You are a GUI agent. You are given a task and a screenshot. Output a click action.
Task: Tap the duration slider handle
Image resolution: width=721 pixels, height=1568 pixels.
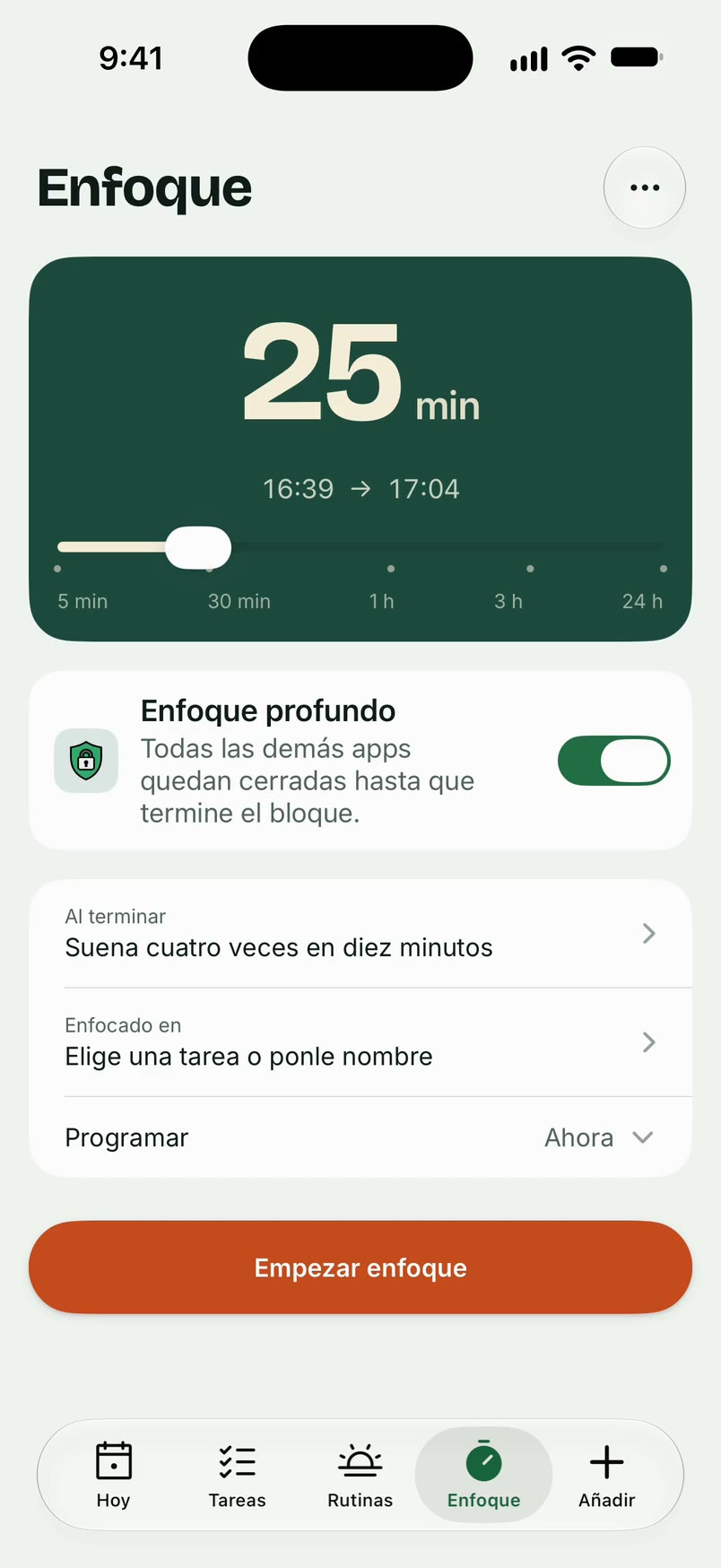point(198,547)
